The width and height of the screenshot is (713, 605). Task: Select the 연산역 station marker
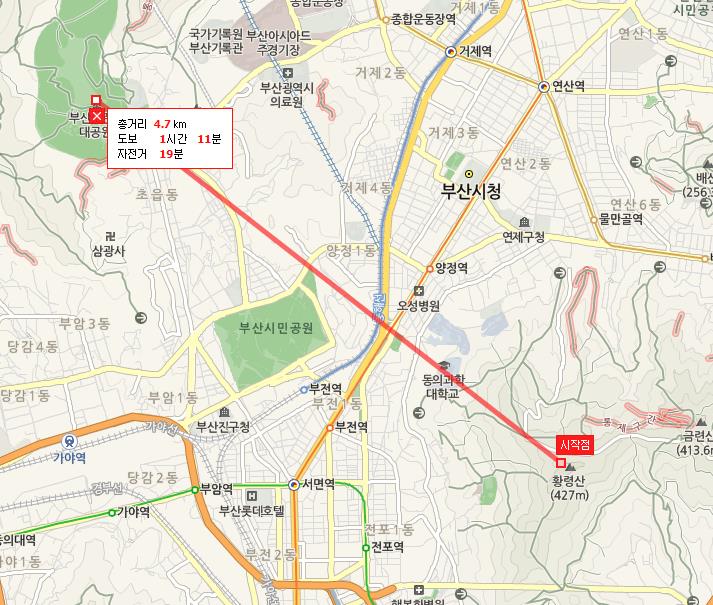[544, 87]
